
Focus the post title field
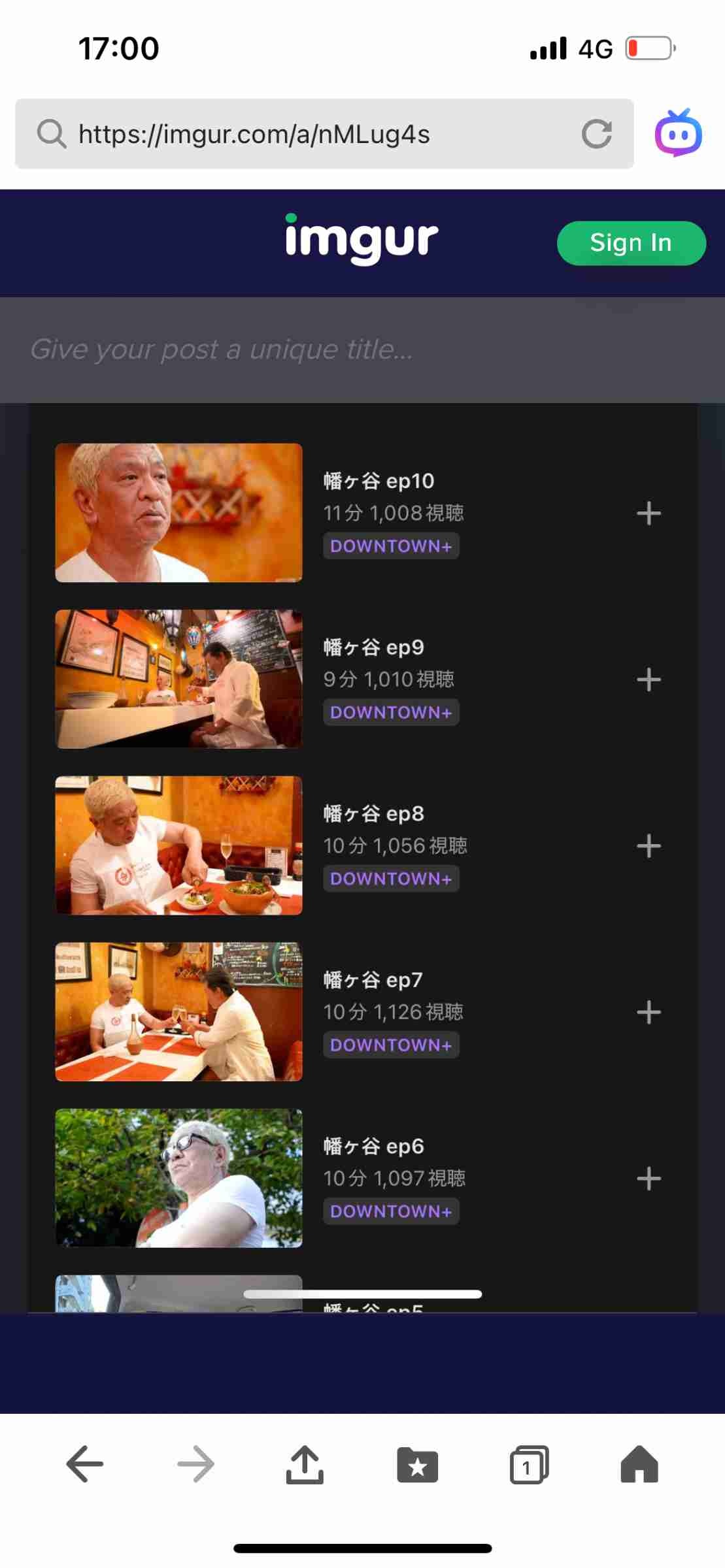click(x=362, y=350)
